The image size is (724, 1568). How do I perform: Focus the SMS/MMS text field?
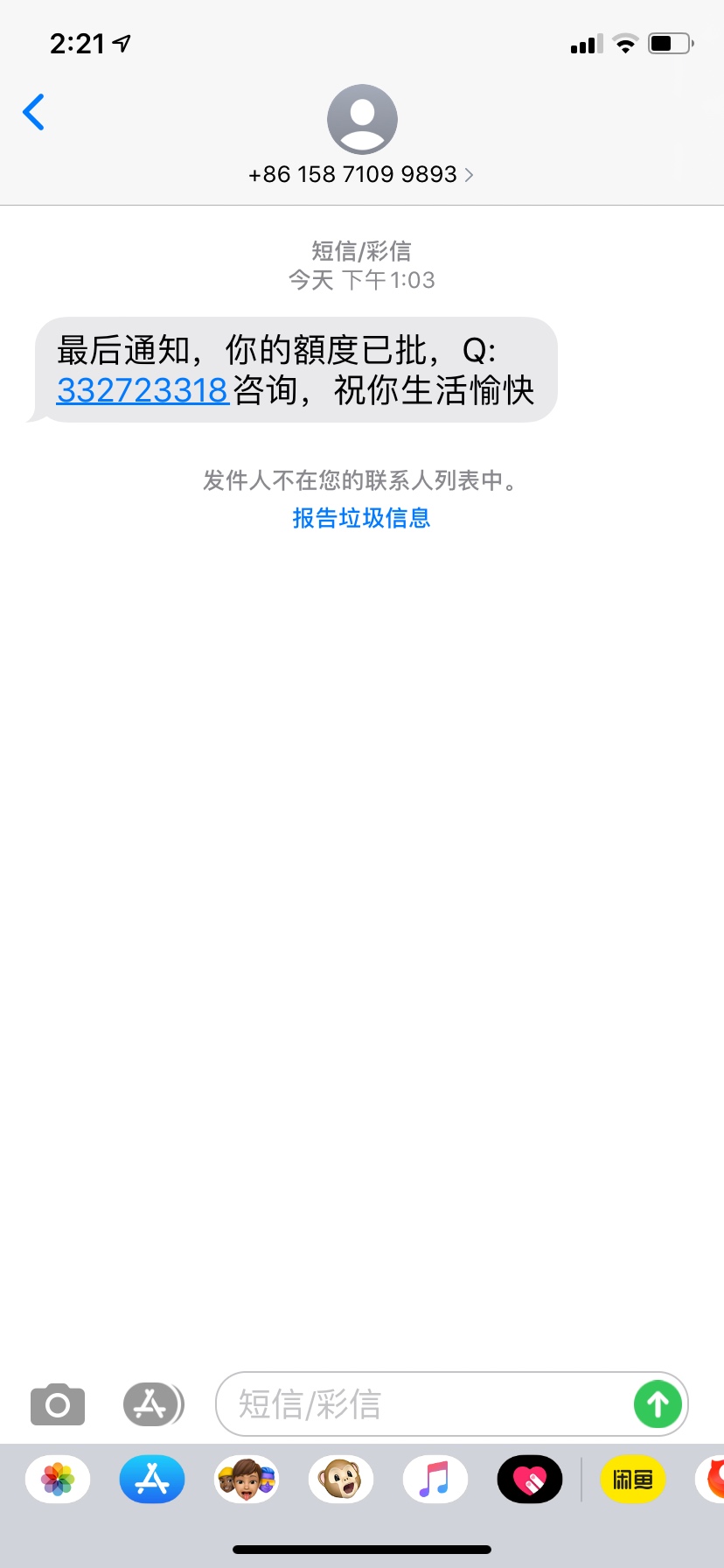pyautogui.click(x=424, y=1404)
